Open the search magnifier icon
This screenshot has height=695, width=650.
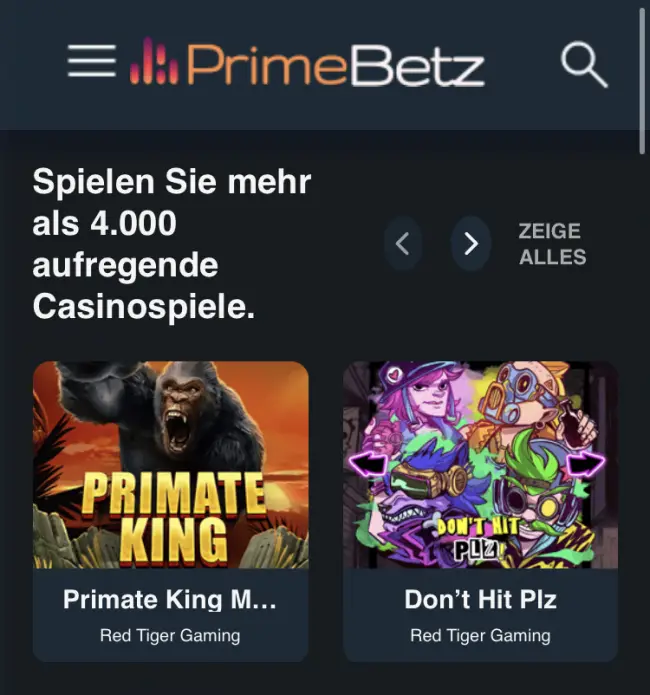click(584, 65)
